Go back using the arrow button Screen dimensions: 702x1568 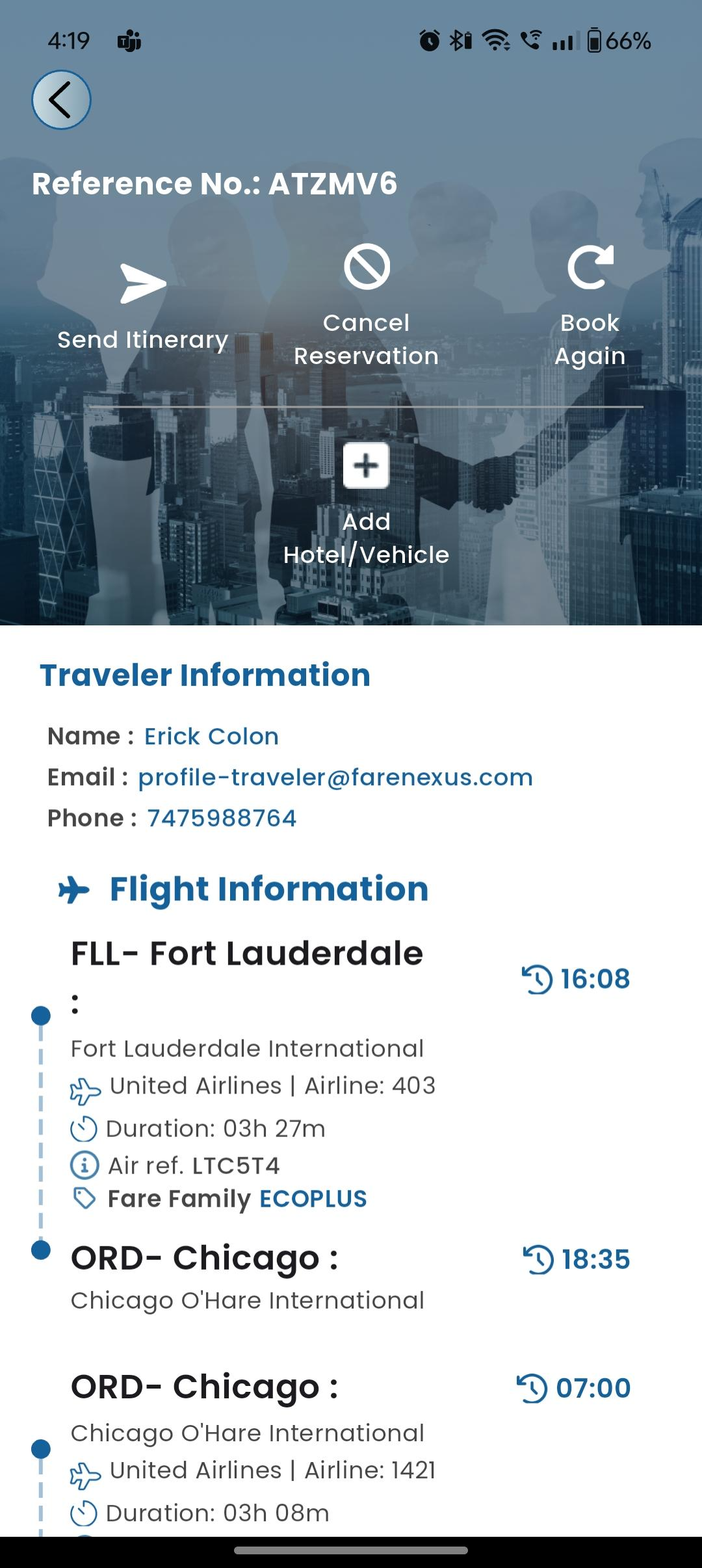61,100
